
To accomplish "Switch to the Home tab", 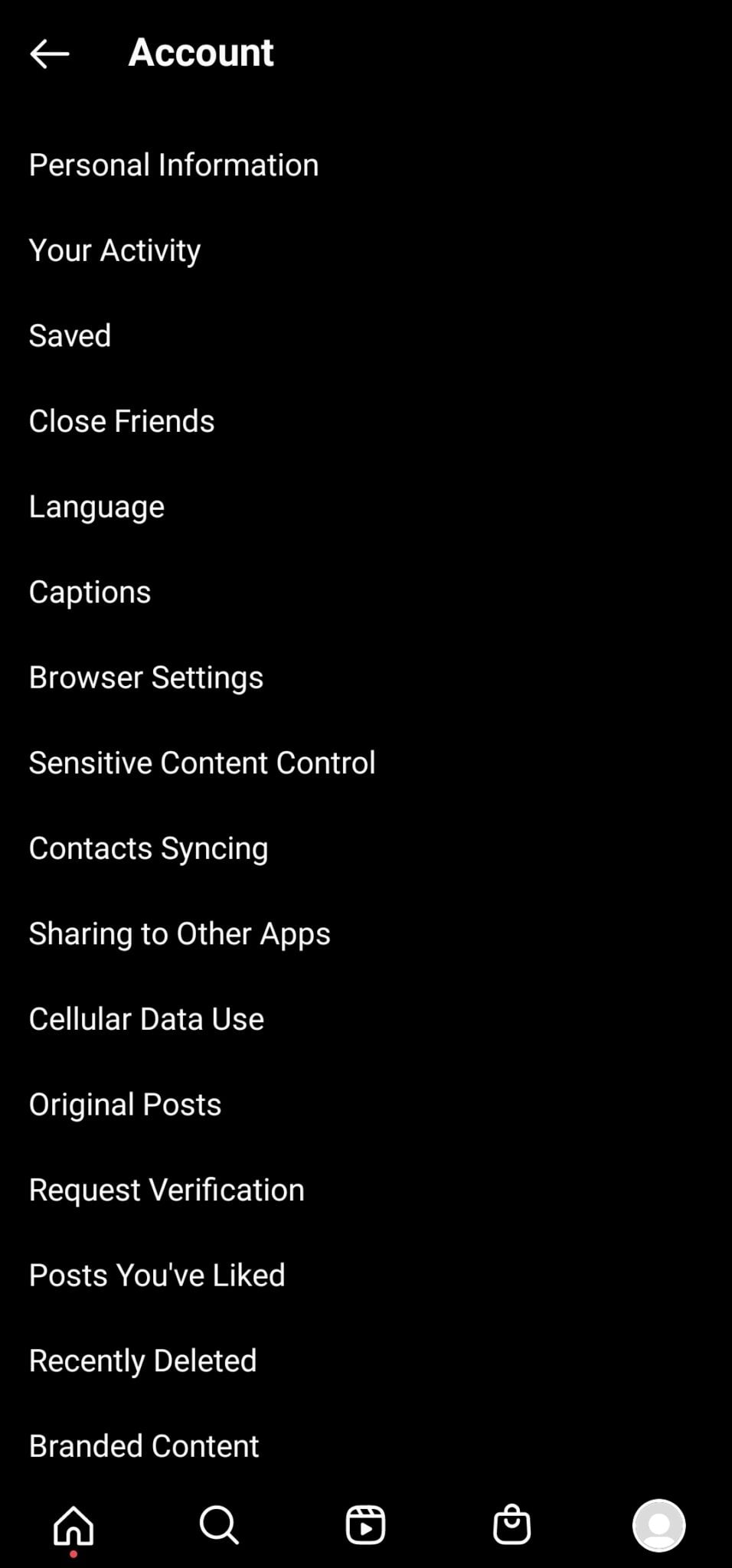I will 74,1525.
